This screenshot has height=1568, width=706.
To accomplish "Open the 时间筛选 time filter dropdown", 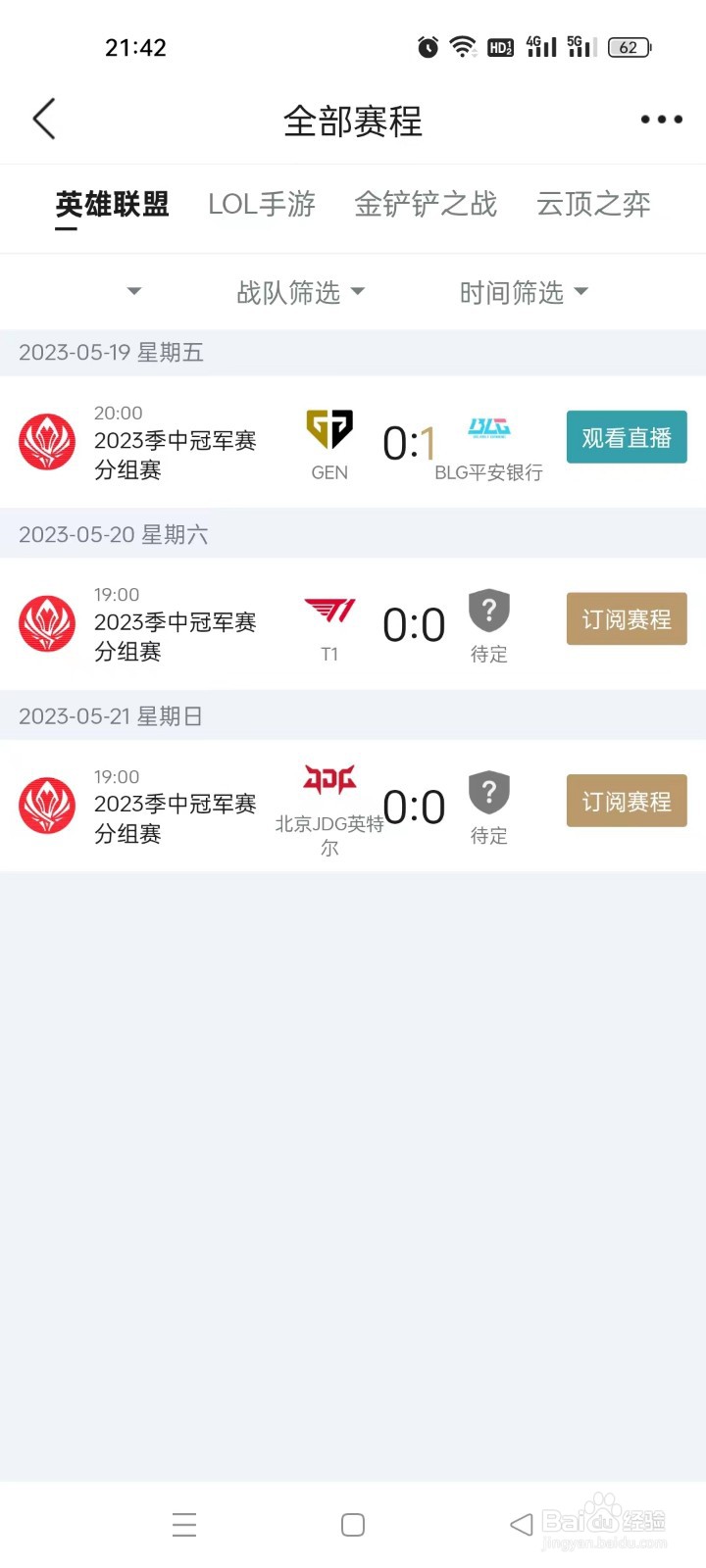I will click(x=524, y=291).
